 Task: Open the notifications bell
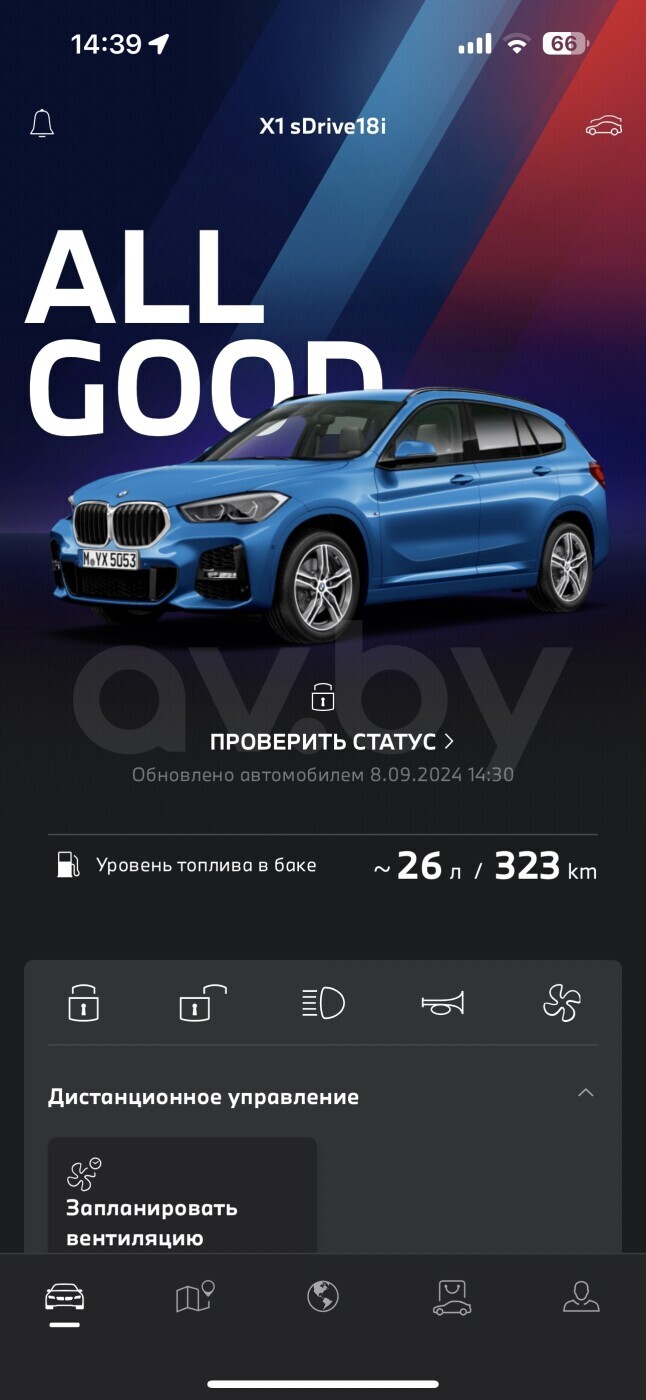click(x=42, y=124)
